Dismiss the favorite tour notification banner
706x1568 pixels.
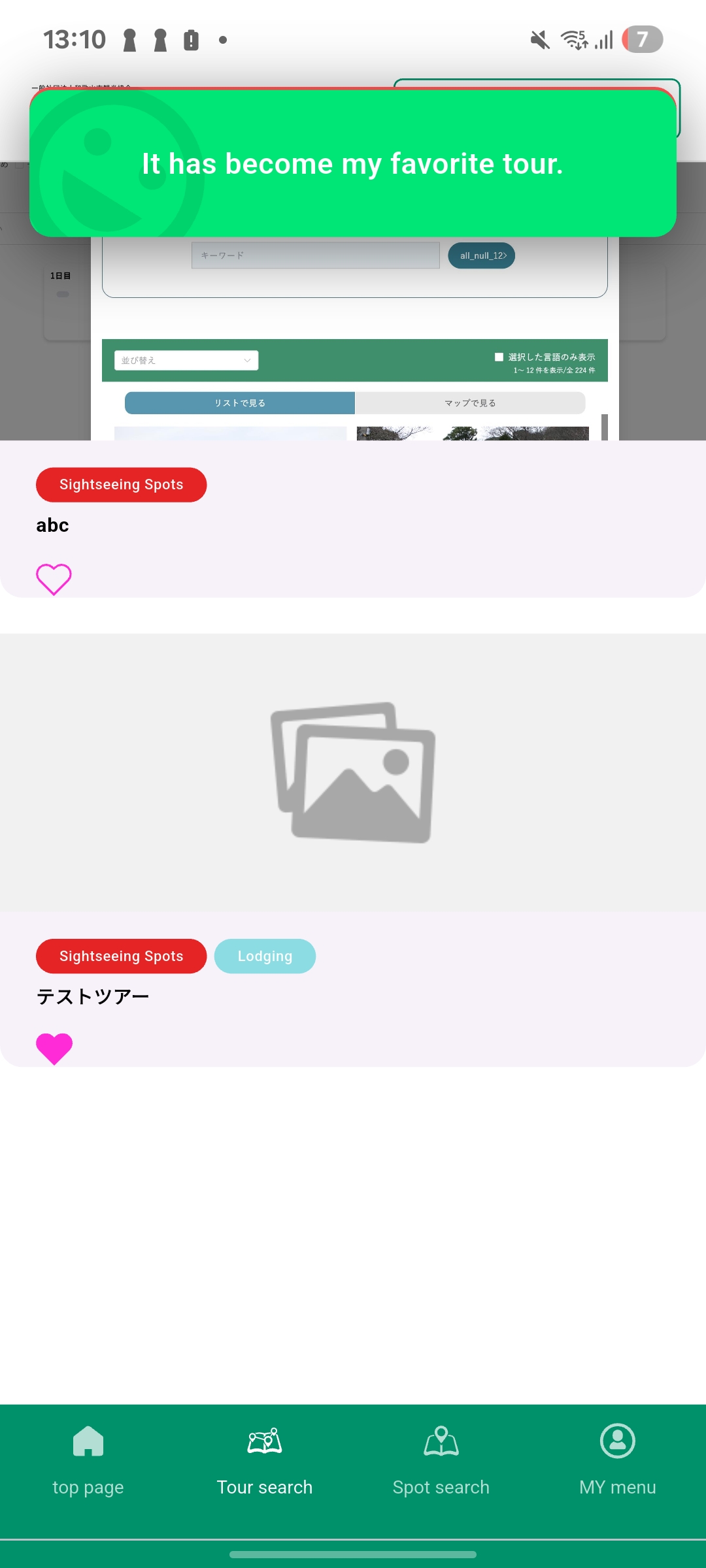353,163
